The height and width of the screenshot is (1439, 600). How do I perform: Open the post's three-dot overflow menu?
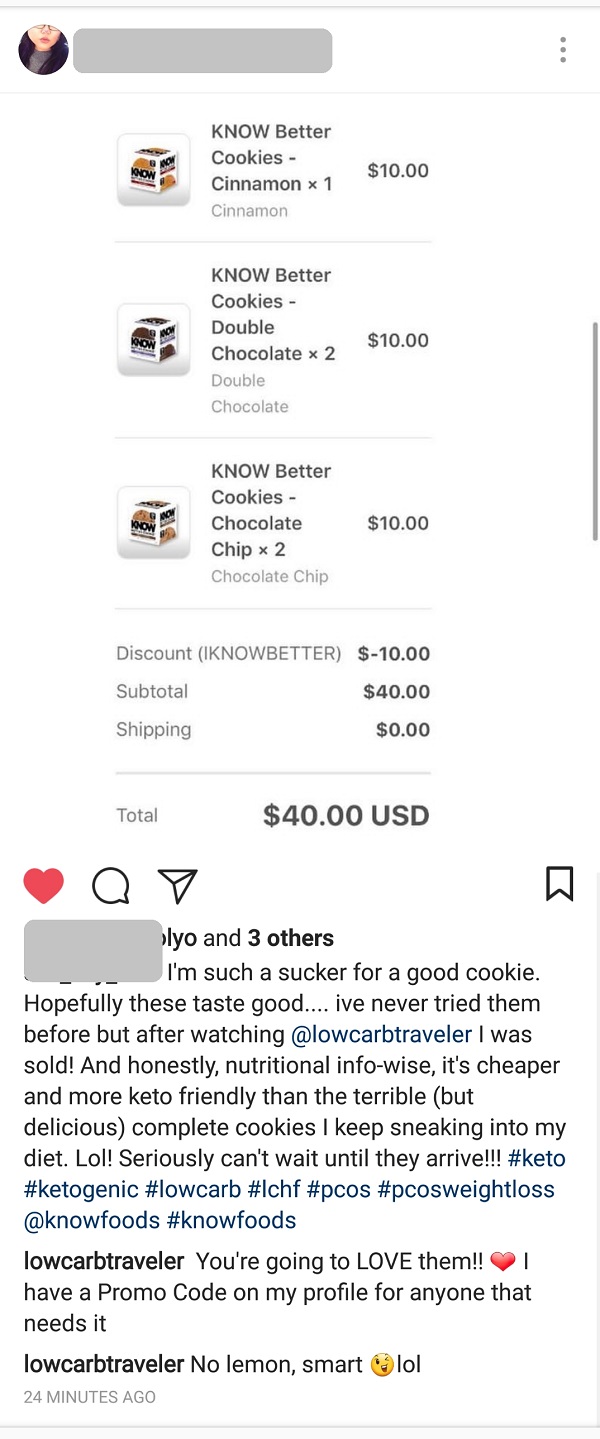563,50
